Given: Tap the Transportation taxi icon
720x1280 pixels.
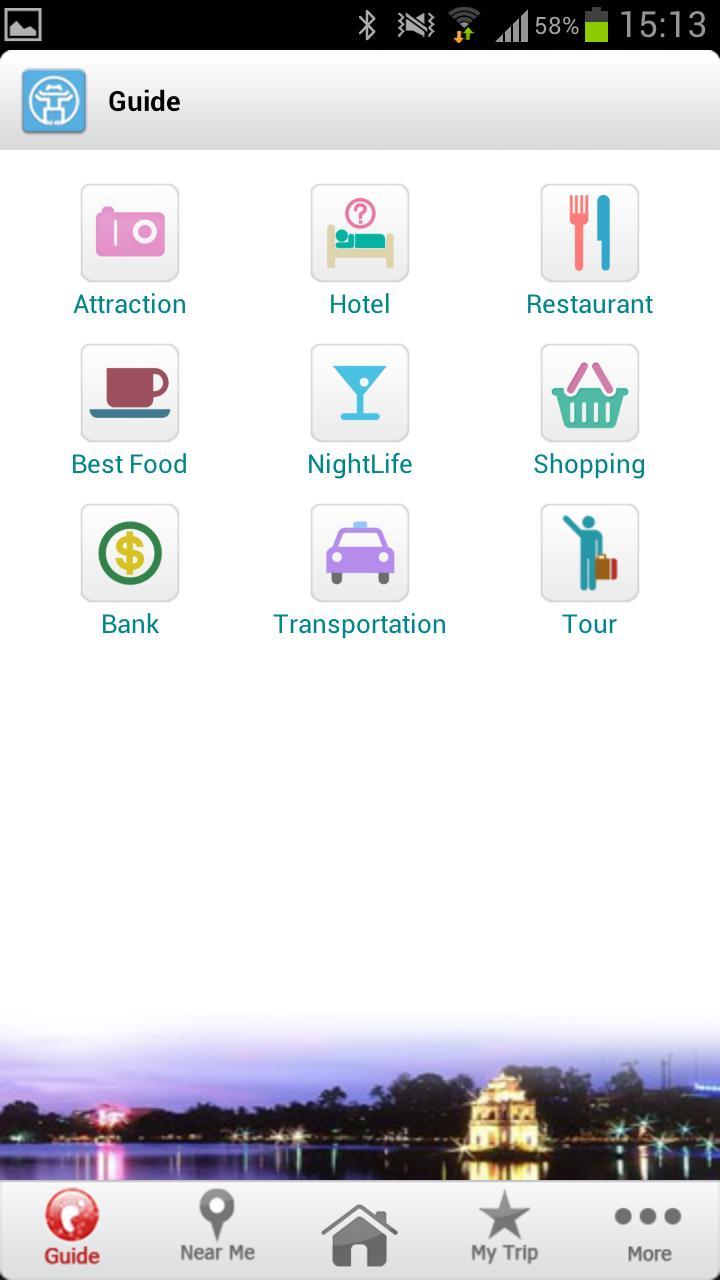Looking at the screenshot, I should pyautogui.click(x=359, y=552).
